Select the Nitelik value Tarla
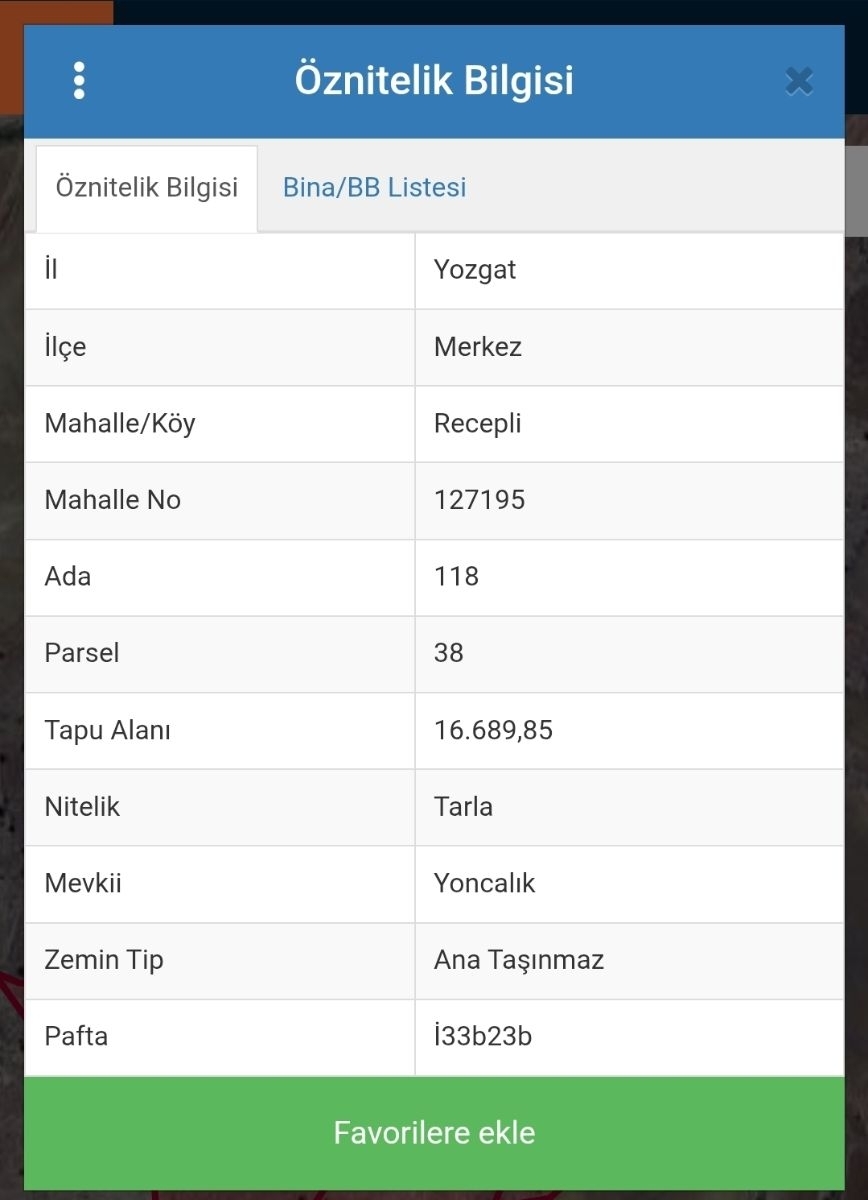 click(x=463, y=807)
